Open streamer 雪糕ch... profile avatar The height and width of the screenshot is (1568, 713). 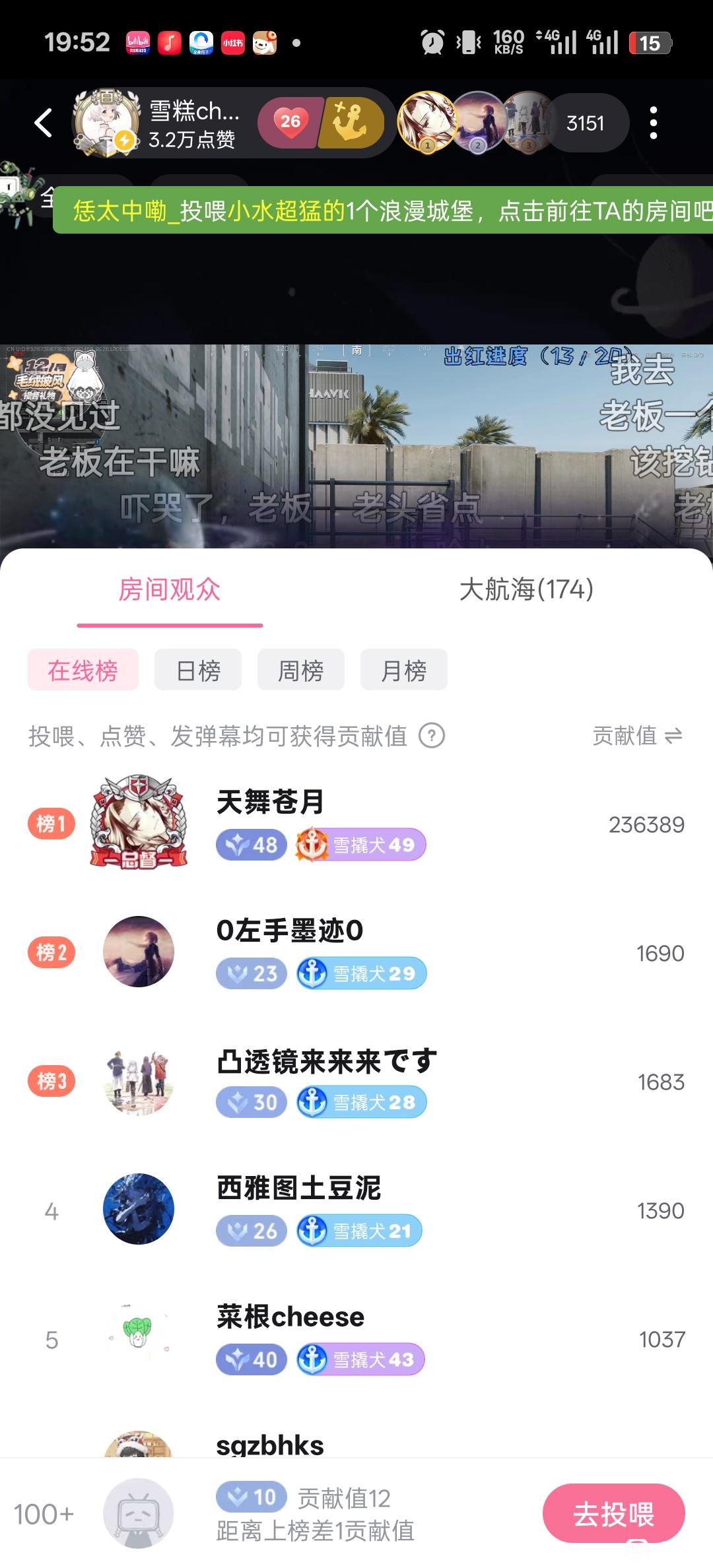106,123
